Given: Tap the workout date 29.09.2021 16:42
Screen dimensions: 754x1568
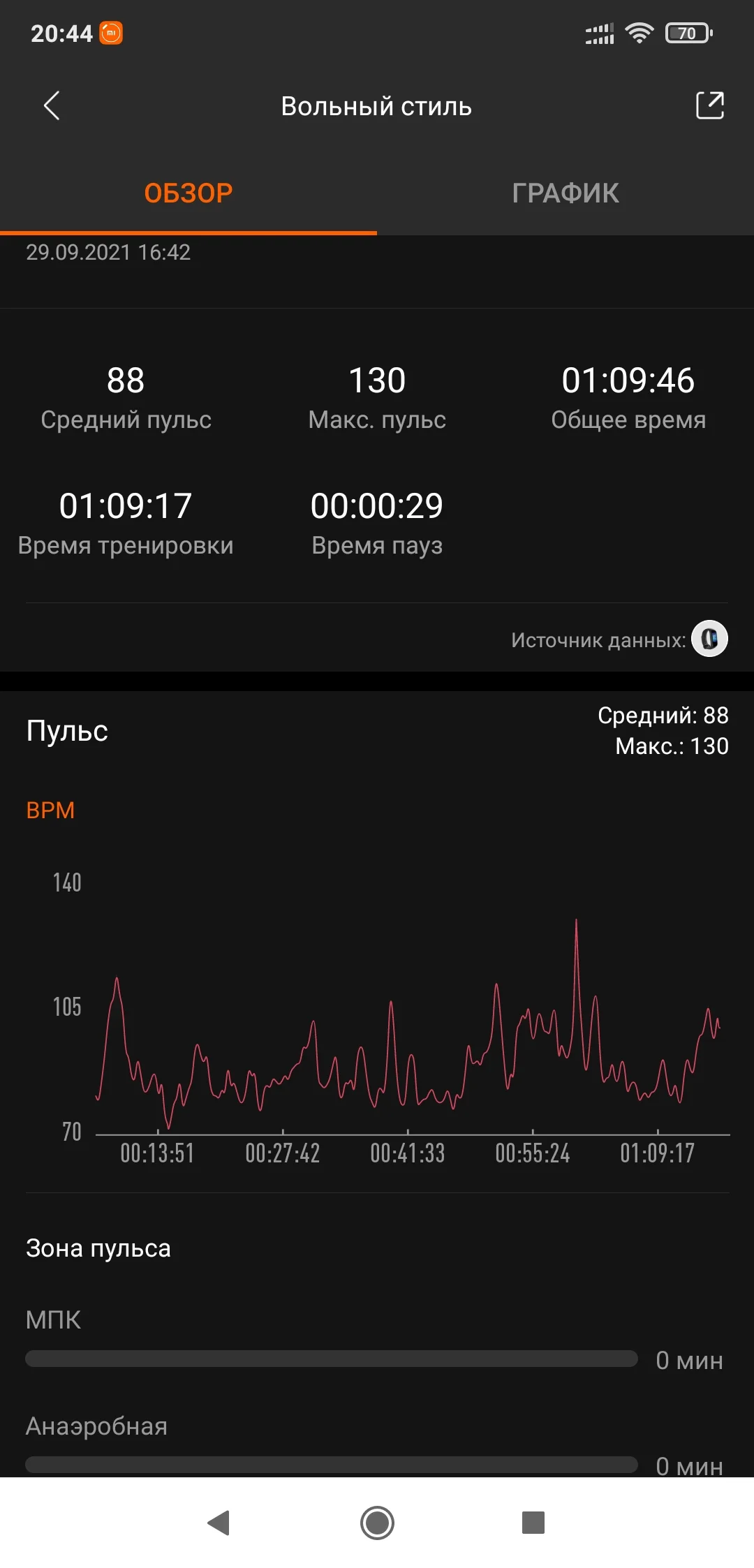Looking at the screenshot, I should (x=108, y=253).
